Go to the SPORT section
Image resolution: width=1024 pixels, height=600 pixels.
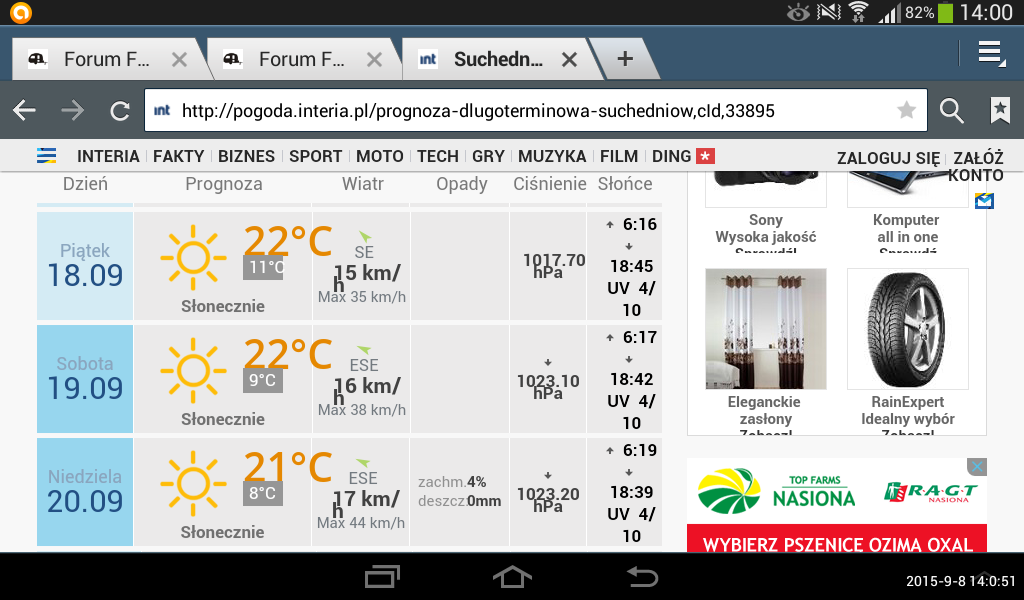pyautogui.click(x=315, y=156)
